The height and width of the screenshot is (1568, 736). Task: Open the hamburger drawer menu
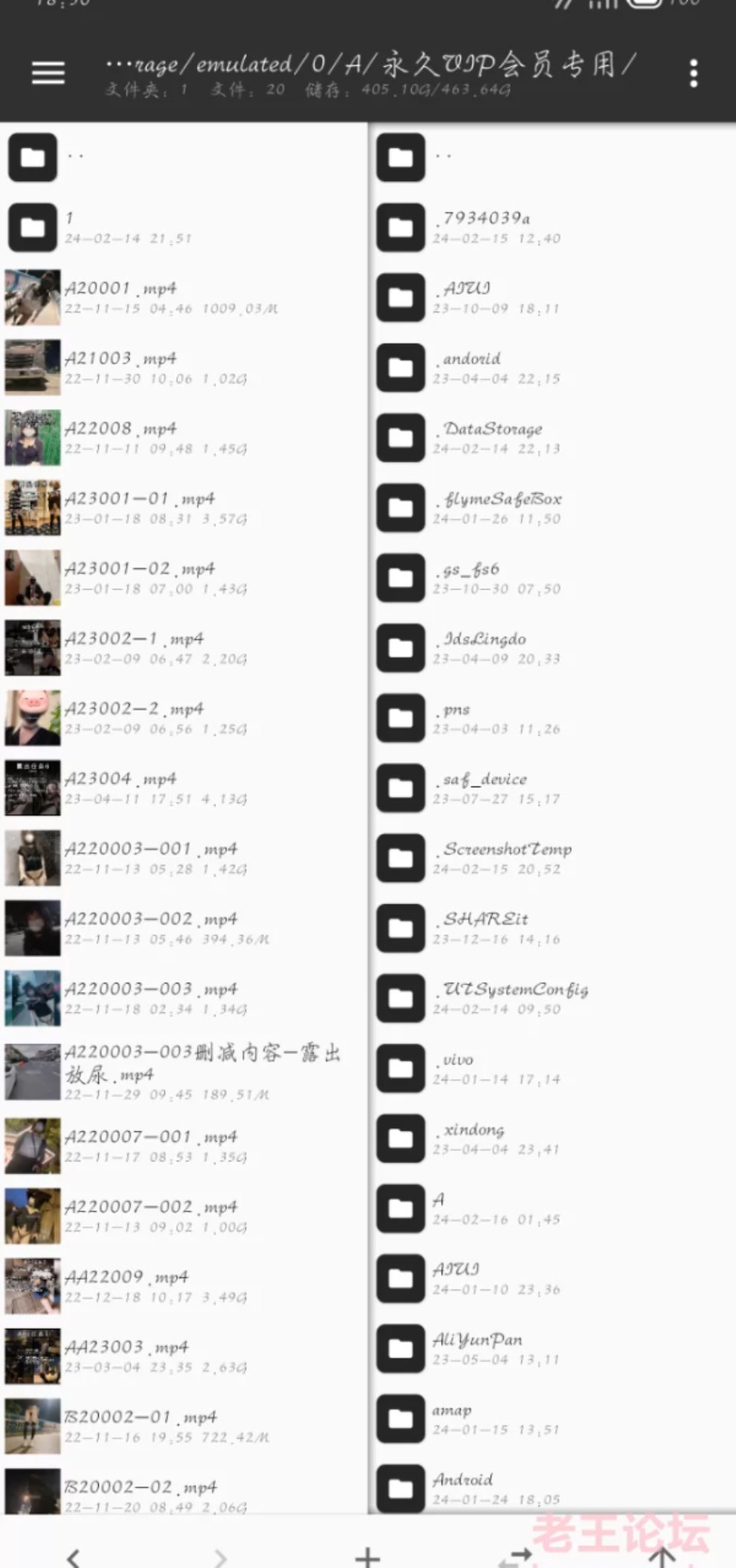(x=48, y=73)
